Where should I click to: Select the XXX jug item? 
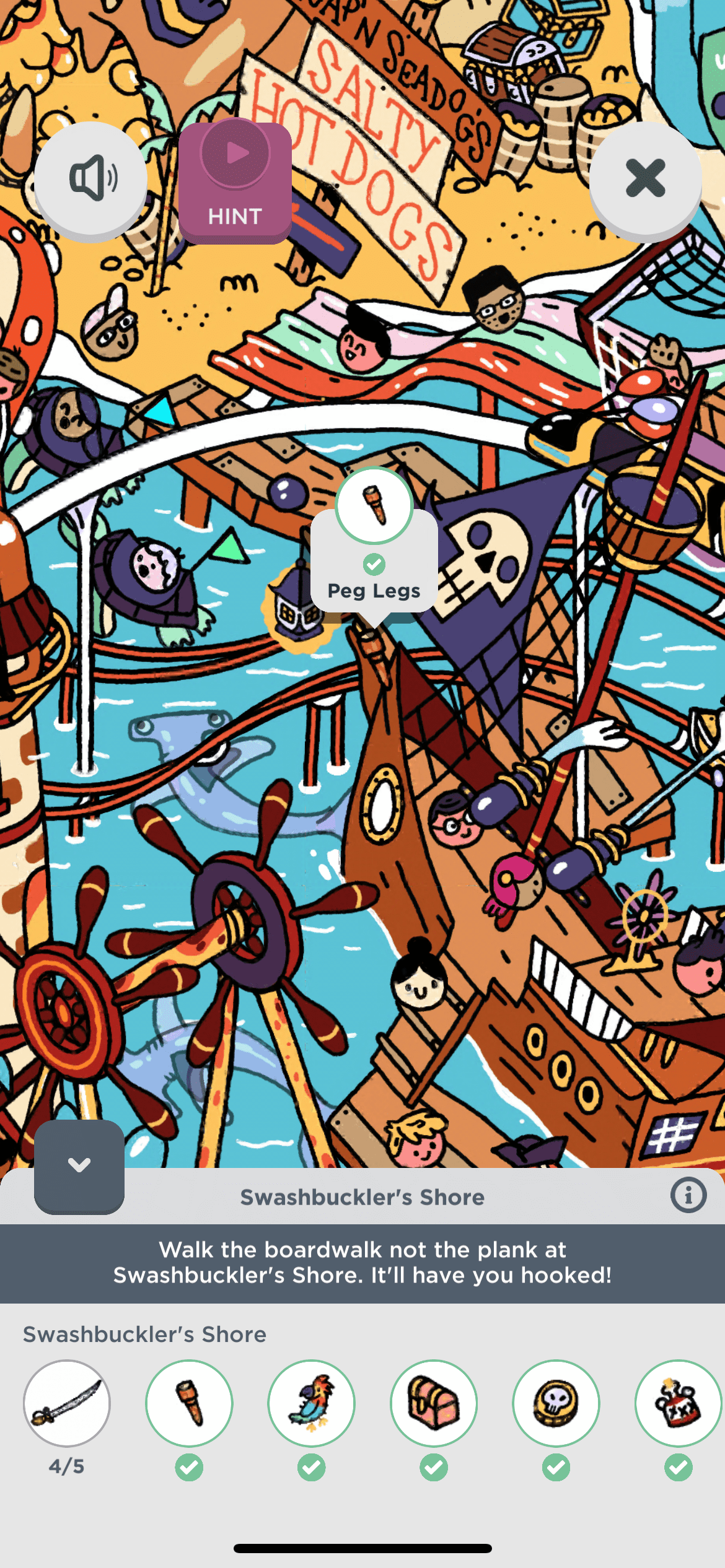(678, 1403)
